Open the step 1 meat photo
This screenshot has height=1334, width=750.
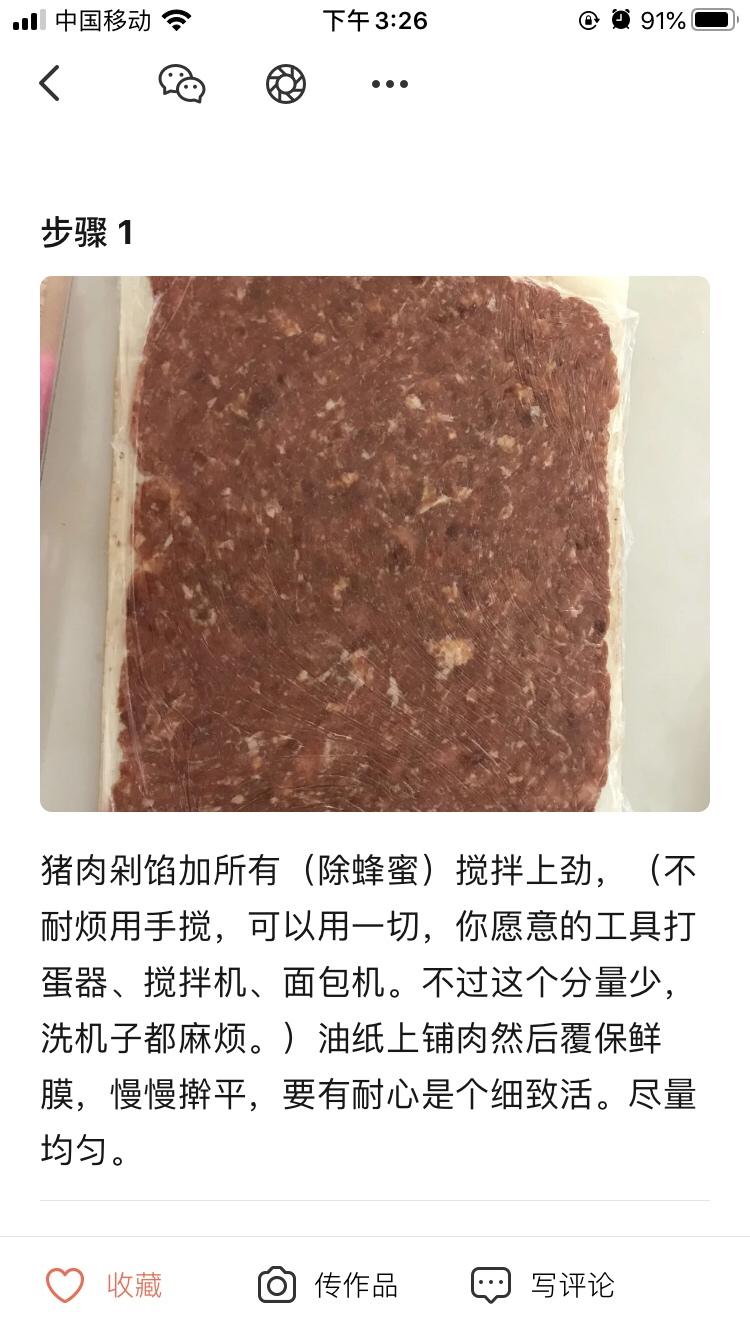(375, 543)
